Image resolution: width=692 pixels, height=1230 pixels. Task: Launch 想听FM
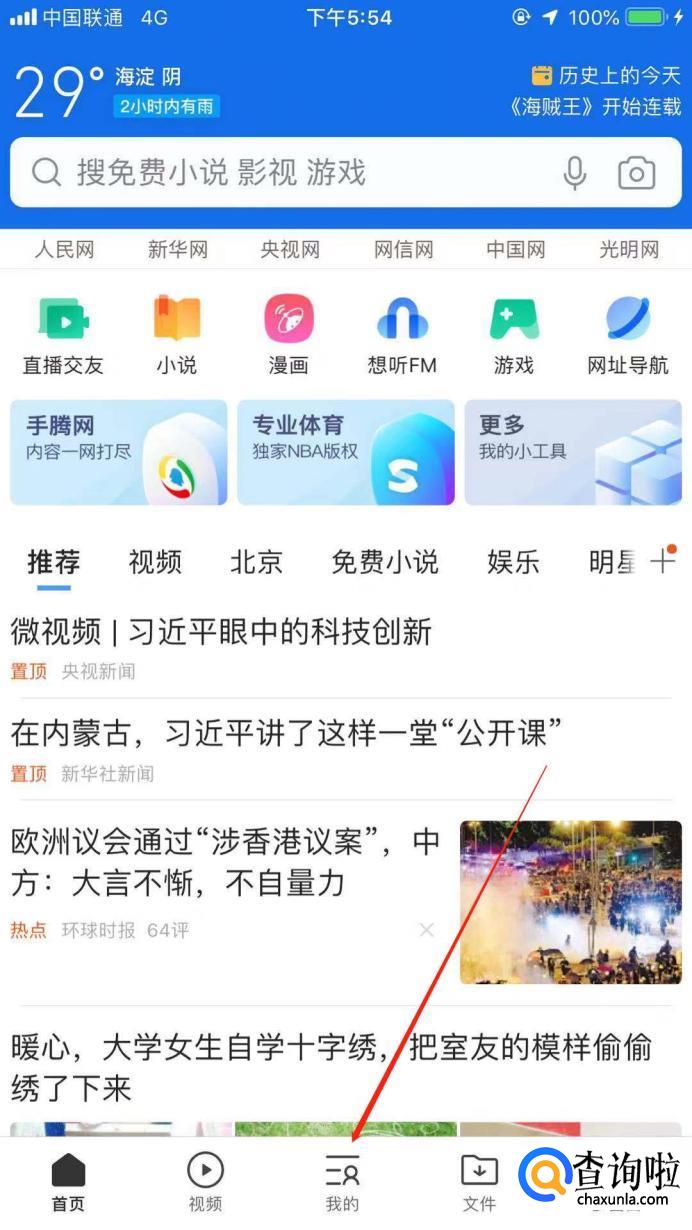tap(402, 335)
